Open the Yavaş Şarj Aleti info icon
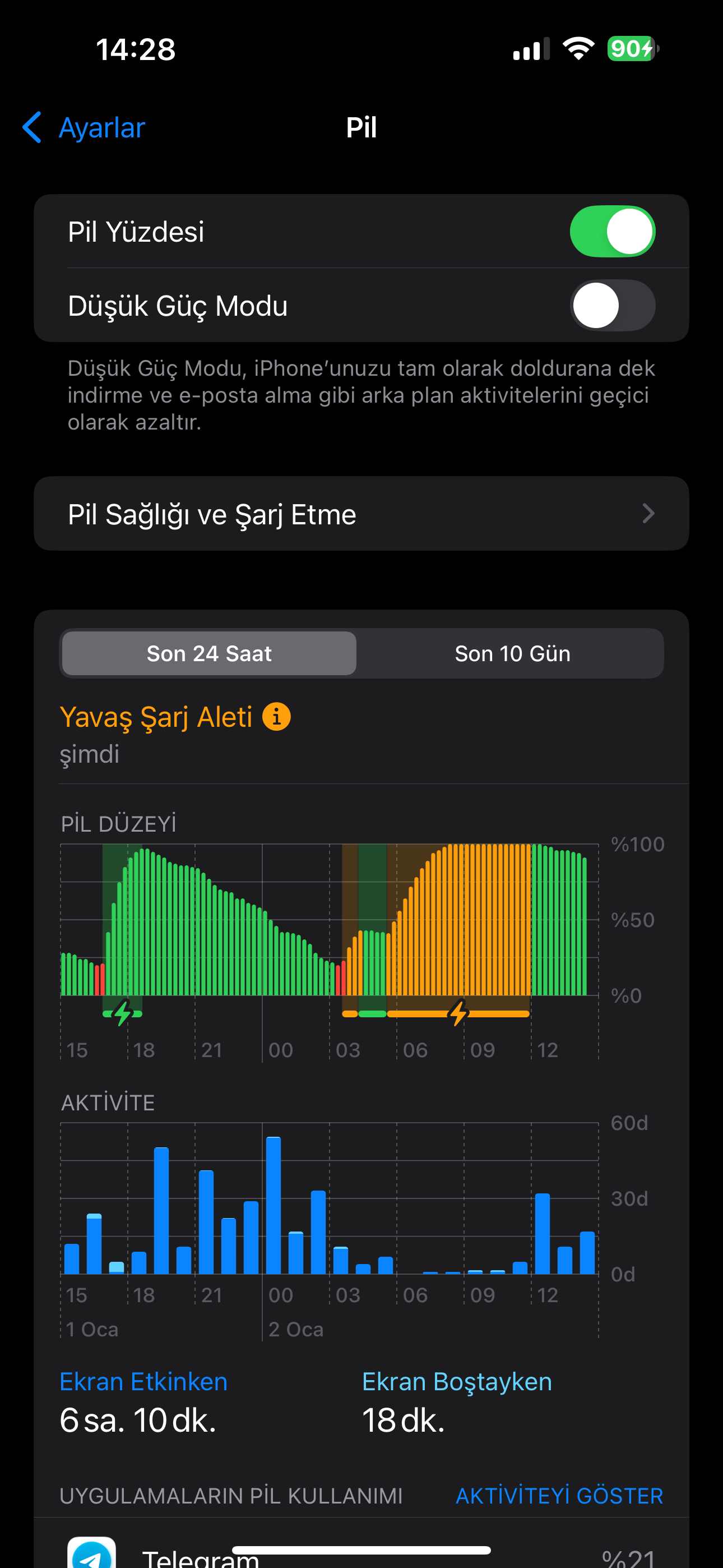 point(276,717)
